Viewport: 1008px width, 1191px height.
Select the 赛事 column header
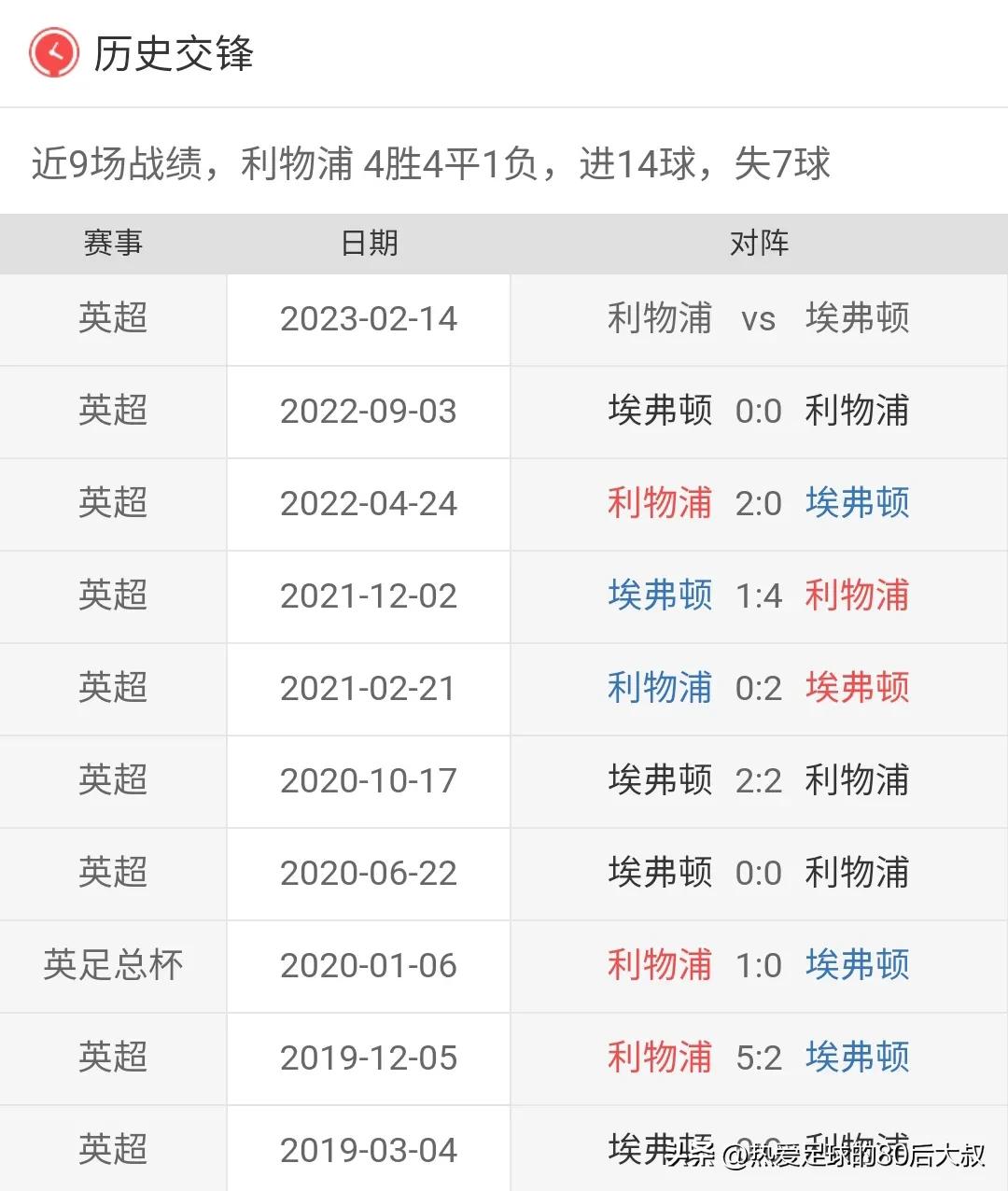(x=112, y=244)
